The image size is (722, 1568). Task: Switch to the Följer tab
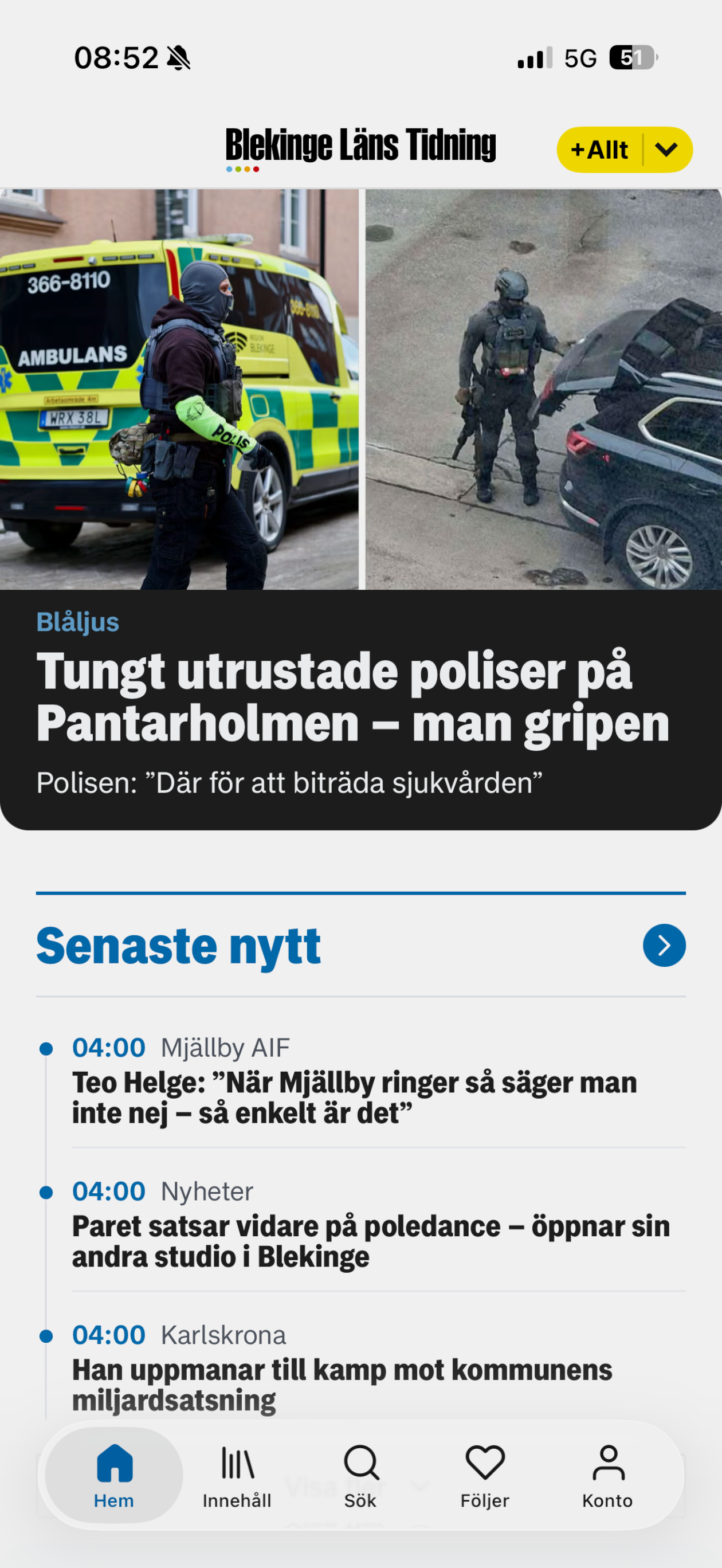coord(484,1485)
